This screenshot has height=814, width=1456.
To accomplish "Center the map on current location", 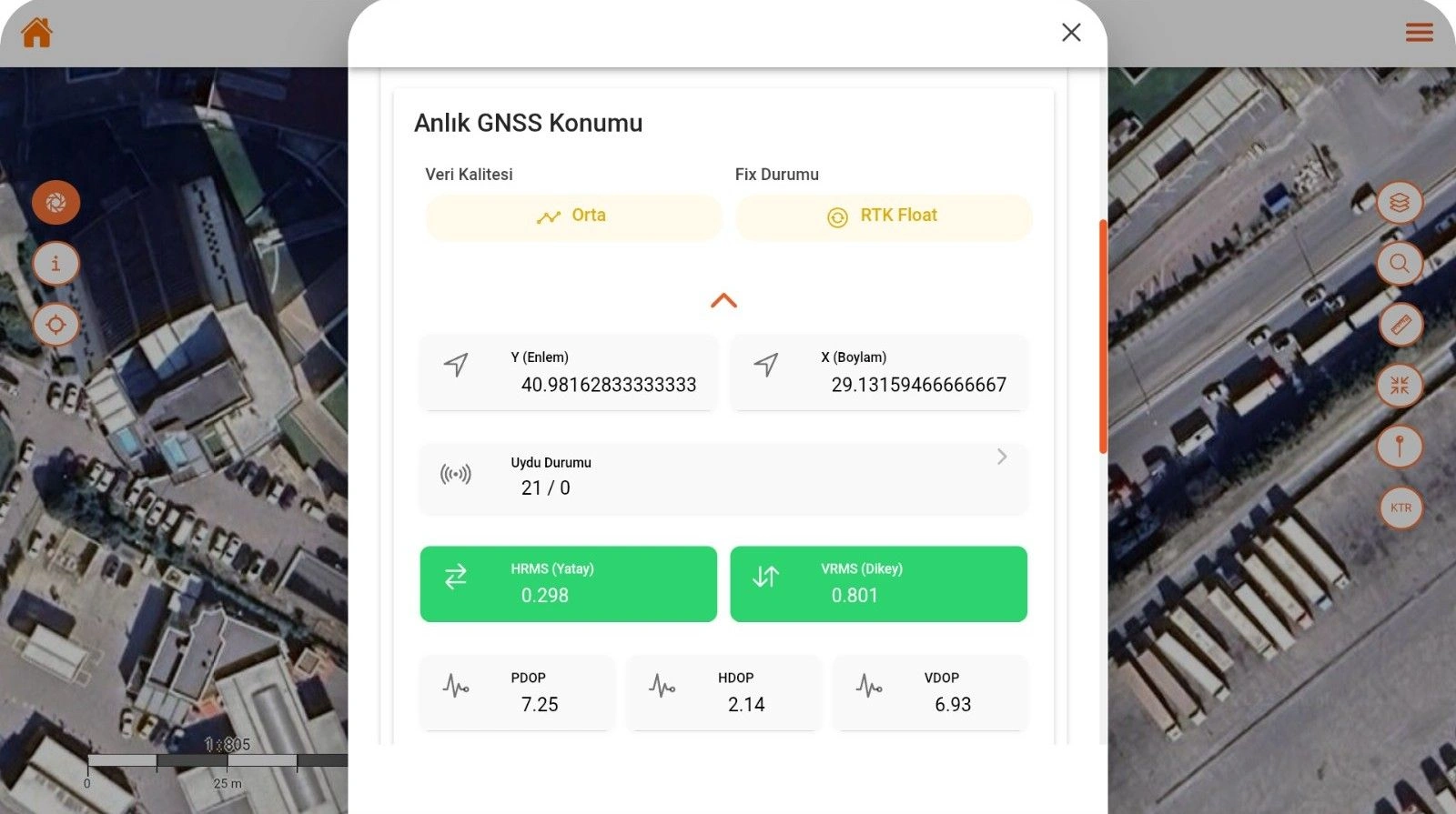I will tap(56, 325).
